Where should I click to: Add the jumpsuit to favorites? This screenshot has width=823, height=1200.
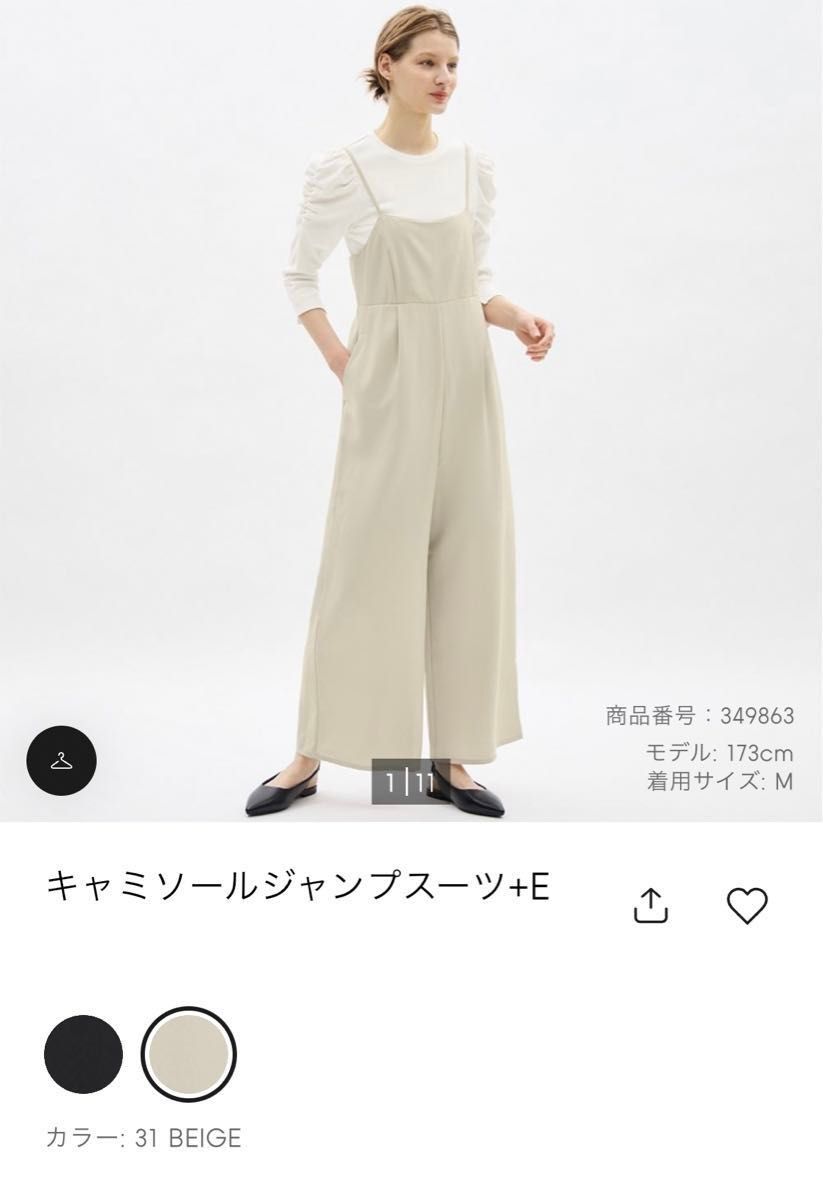[x=746, y=906]
